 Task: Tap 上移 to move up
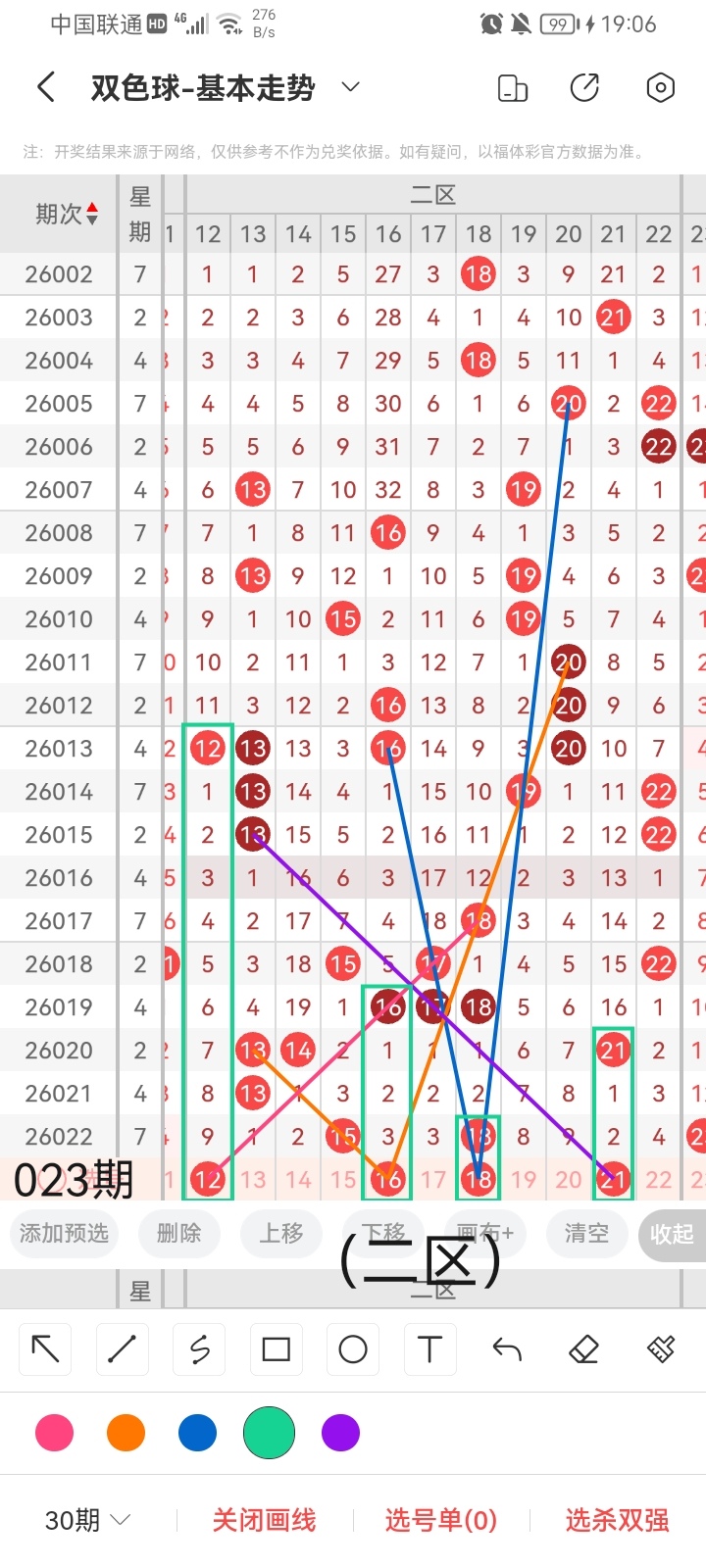coord(281,1233)
